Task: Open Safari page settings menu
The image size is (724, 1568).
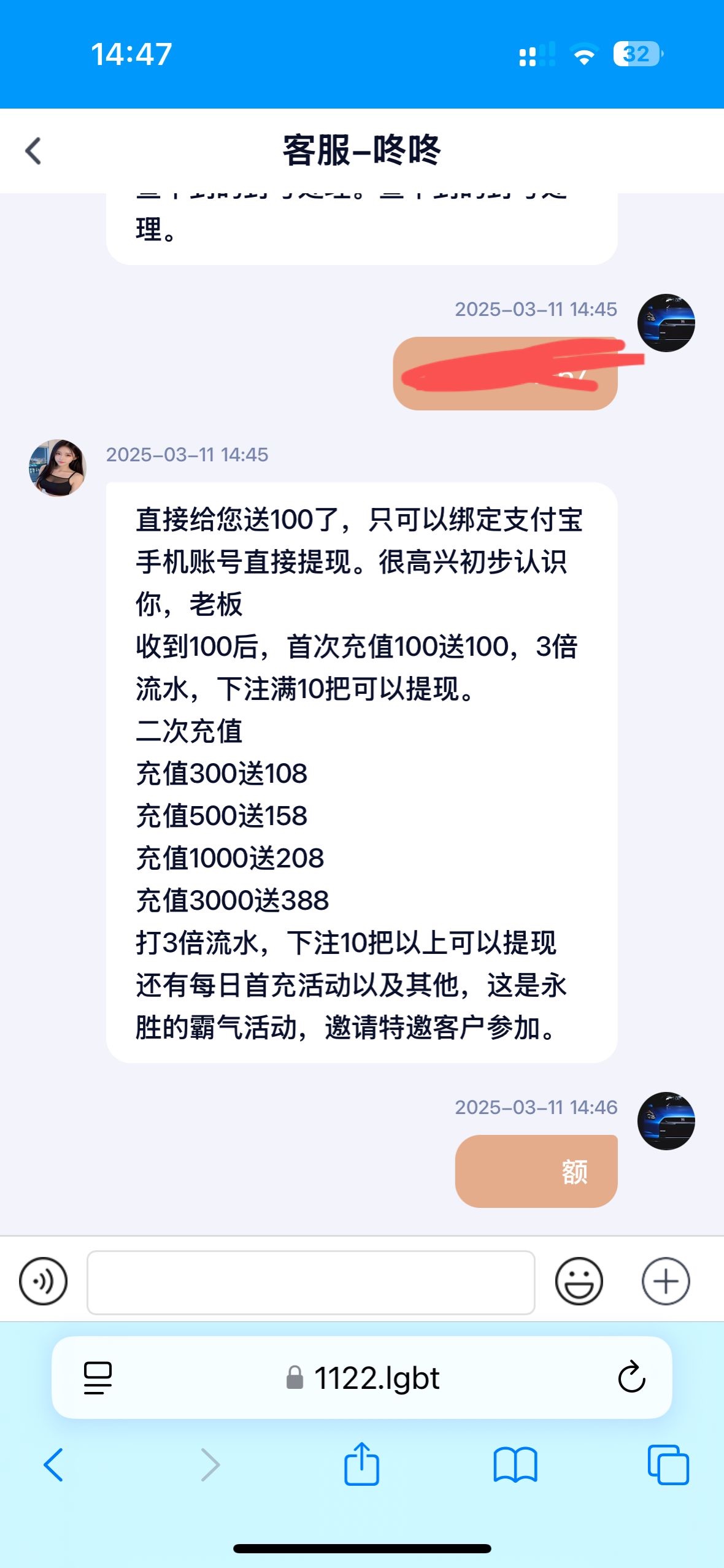Action: click(x=98, y=1378)
